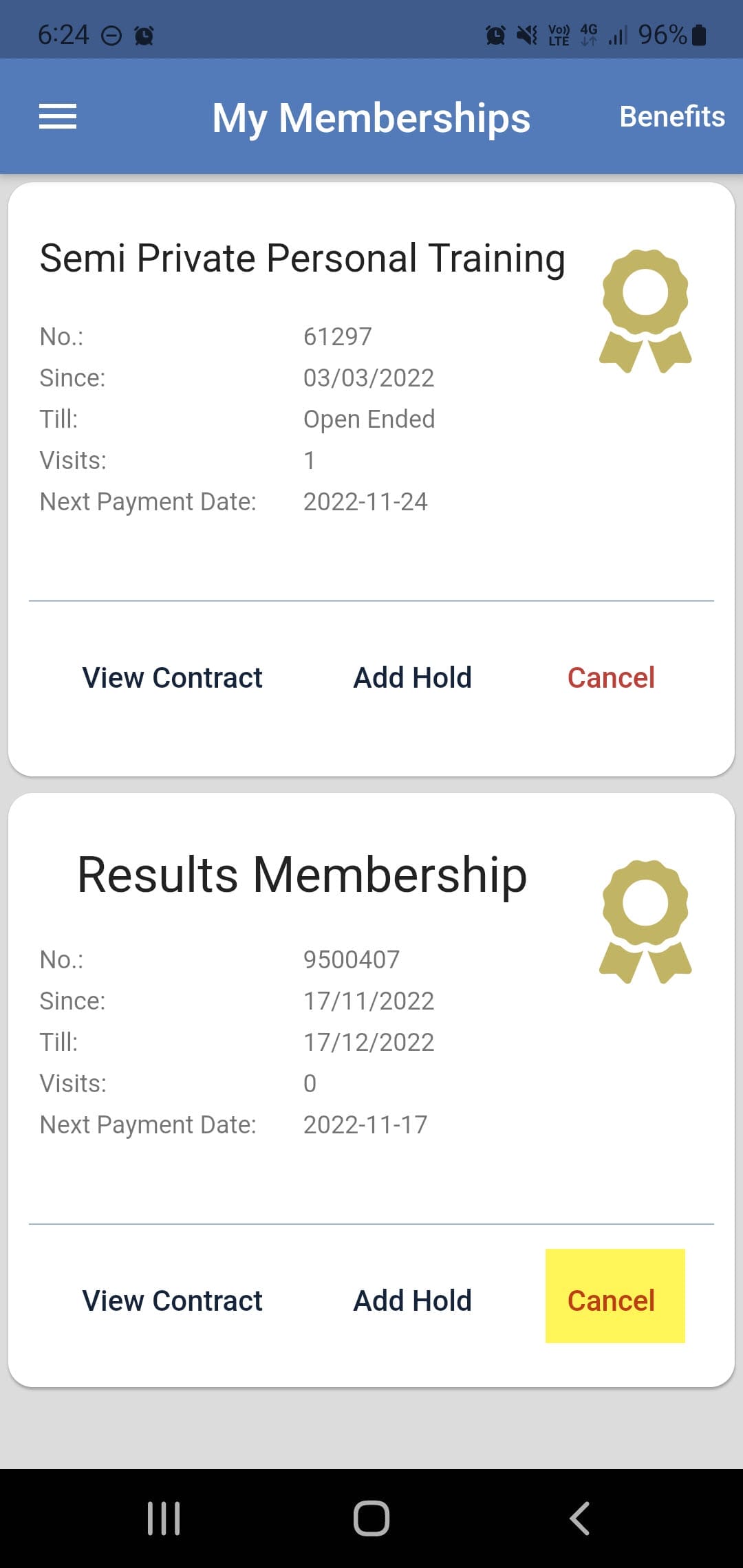This screenshot has height=1568, width=743.
Task: Open the hamburger navigation menu
Action: click(x=58, y=116)
